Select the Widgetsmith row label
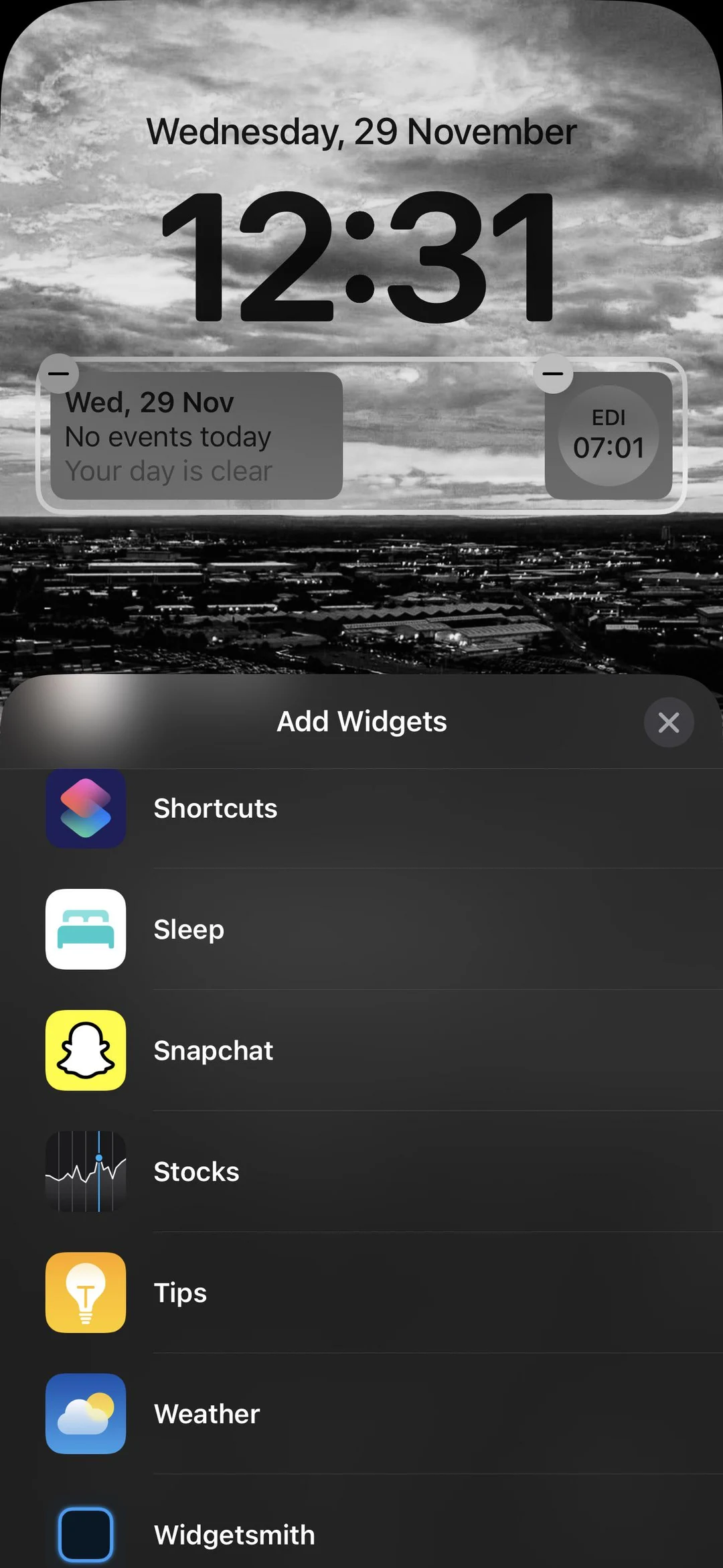Image resolution: width=723 pixels, height=1568 pixels. point(233,1534)
